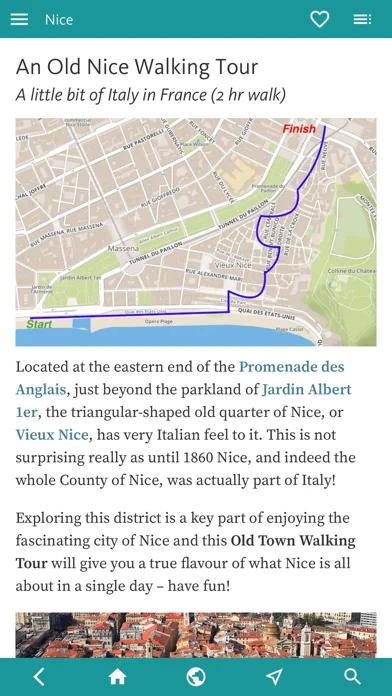
Task: Open the Promenade des Anglais link
Action: (180, 378)
